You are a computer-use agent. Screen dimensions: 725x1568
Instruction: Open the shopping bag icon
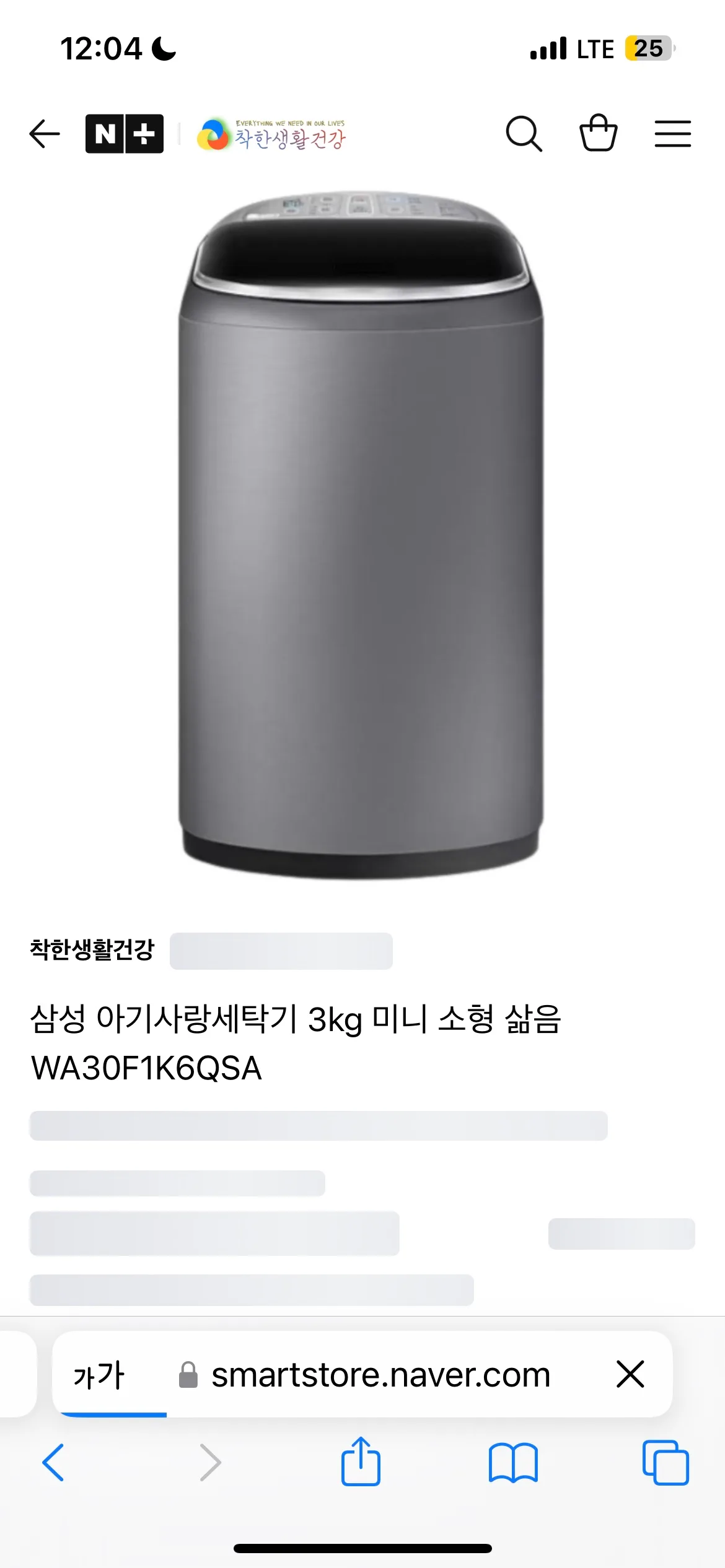tap(598, 133)
